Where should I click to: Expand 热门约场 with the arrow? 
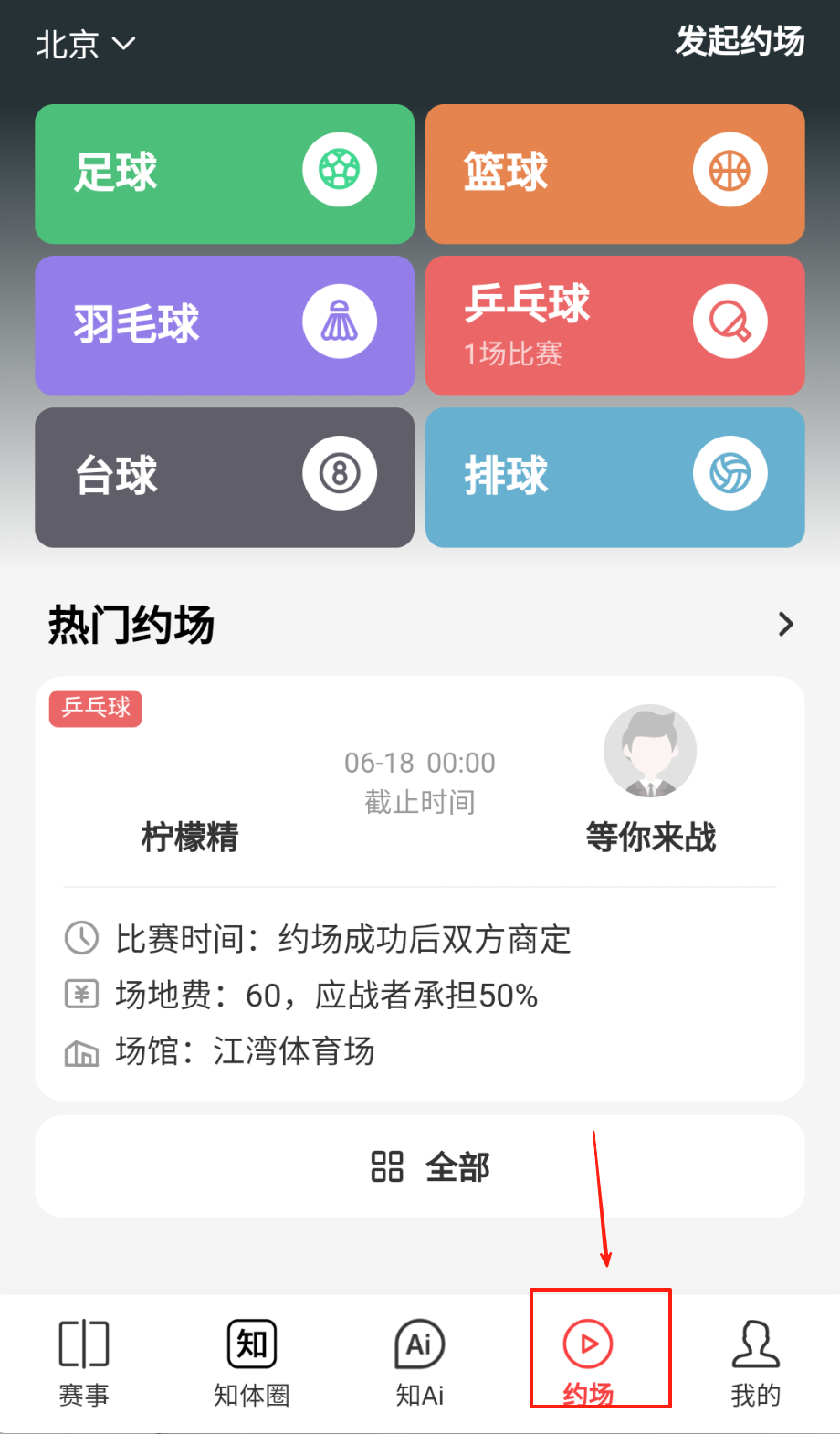785,625
